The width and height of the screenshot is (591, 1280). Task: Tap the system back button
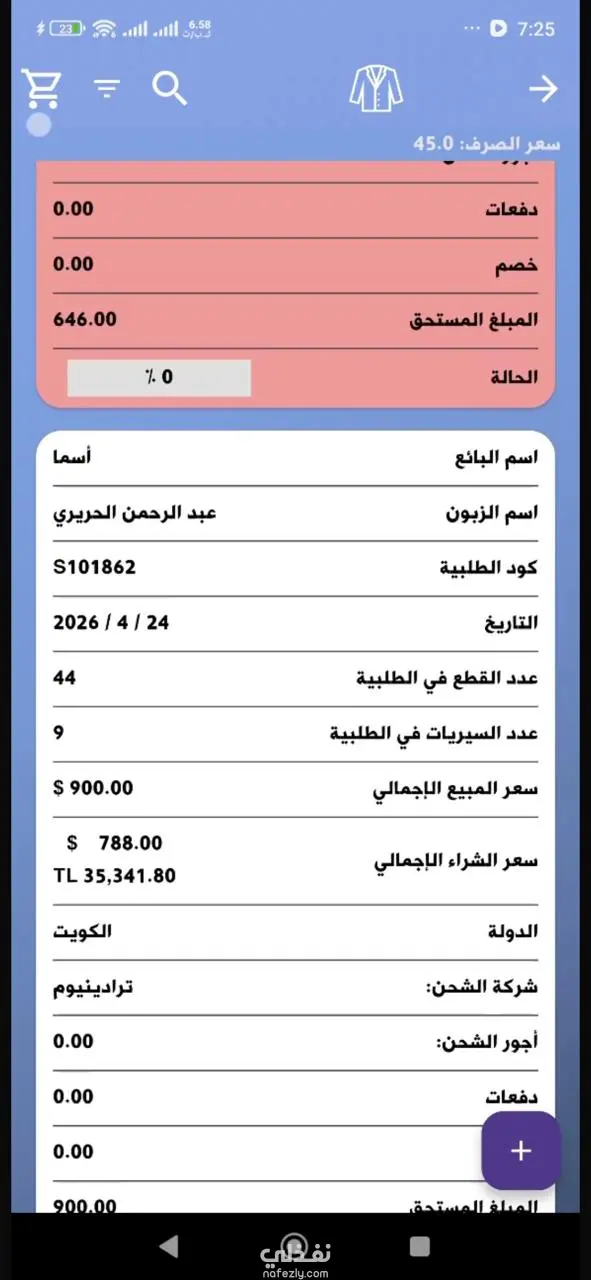point(169,1246)
